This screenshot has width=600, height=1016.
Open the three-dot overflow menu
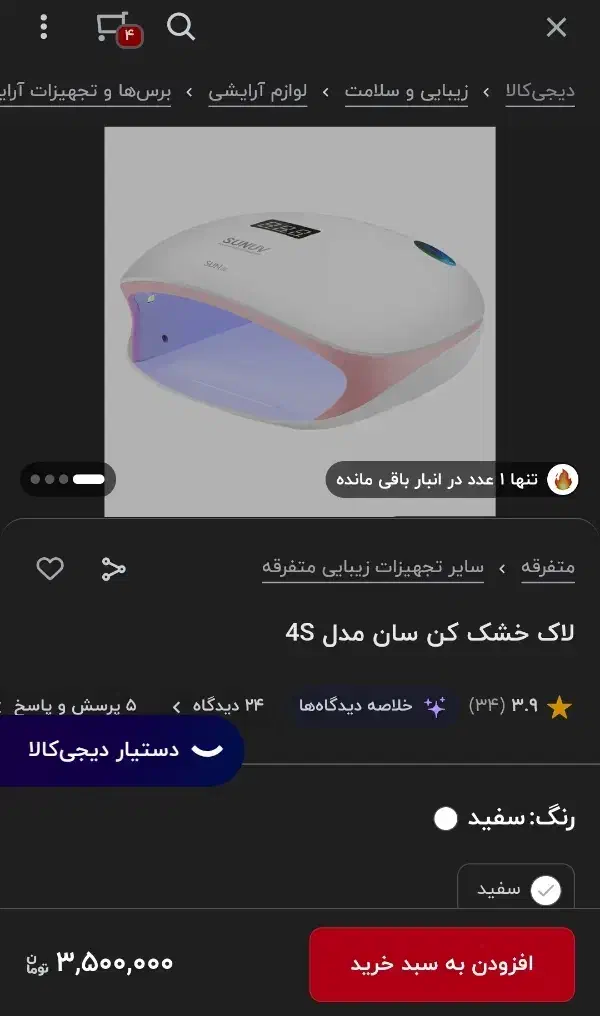(x=43, y=27)
